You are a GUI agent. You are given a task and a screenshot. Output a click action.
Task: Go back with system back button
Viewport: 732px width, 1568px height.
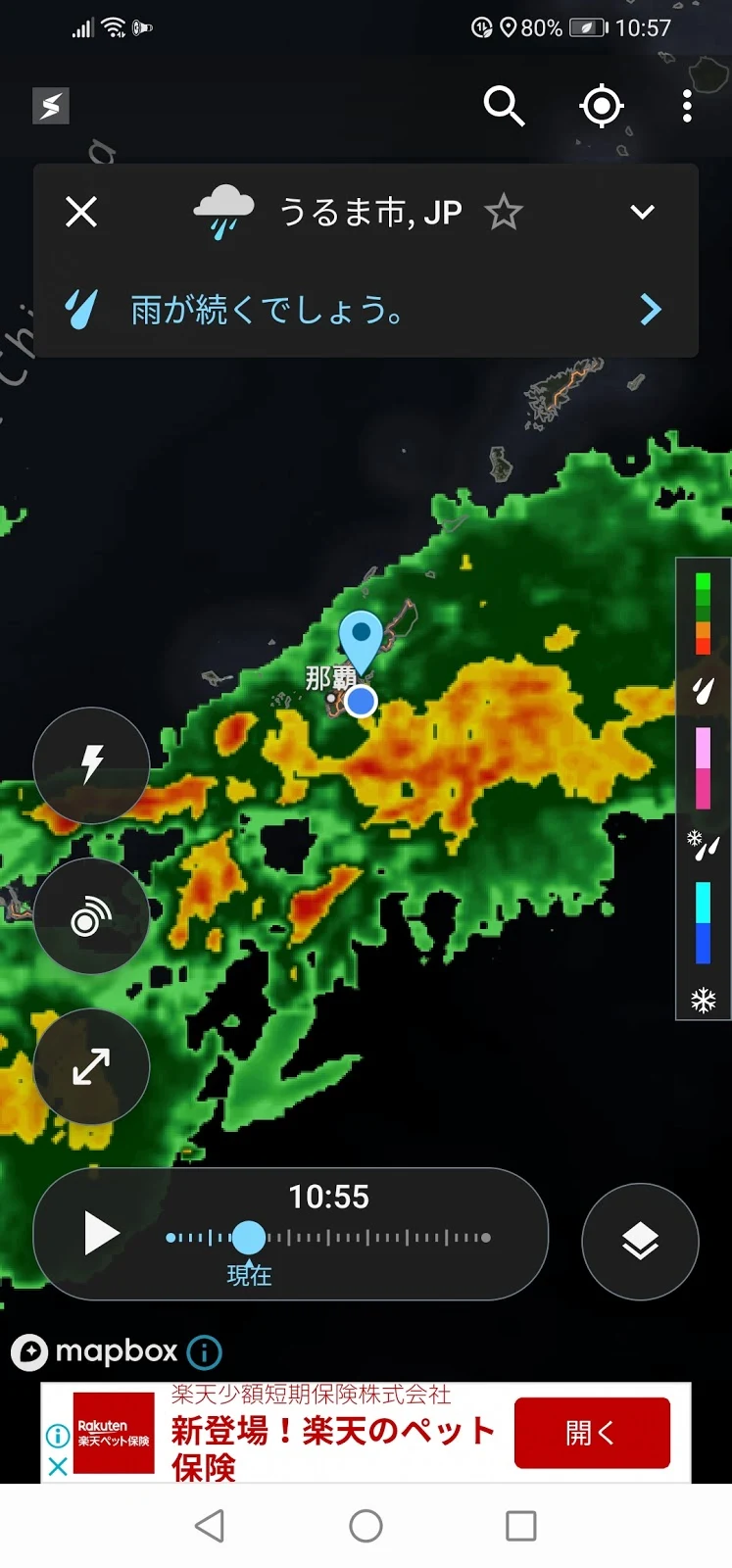coord(210,1525)
